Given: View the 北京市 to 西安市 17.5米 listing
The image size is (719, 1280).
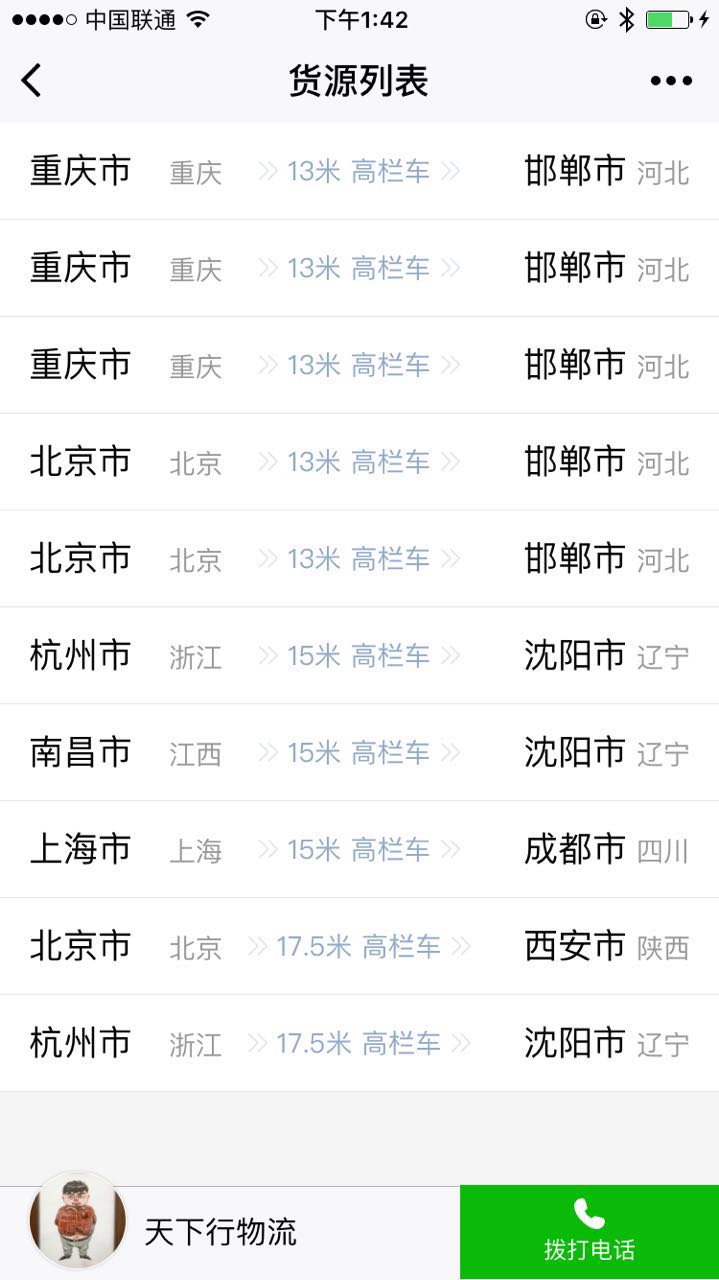Looking at the screenshot, I should (x=359, y=946).
